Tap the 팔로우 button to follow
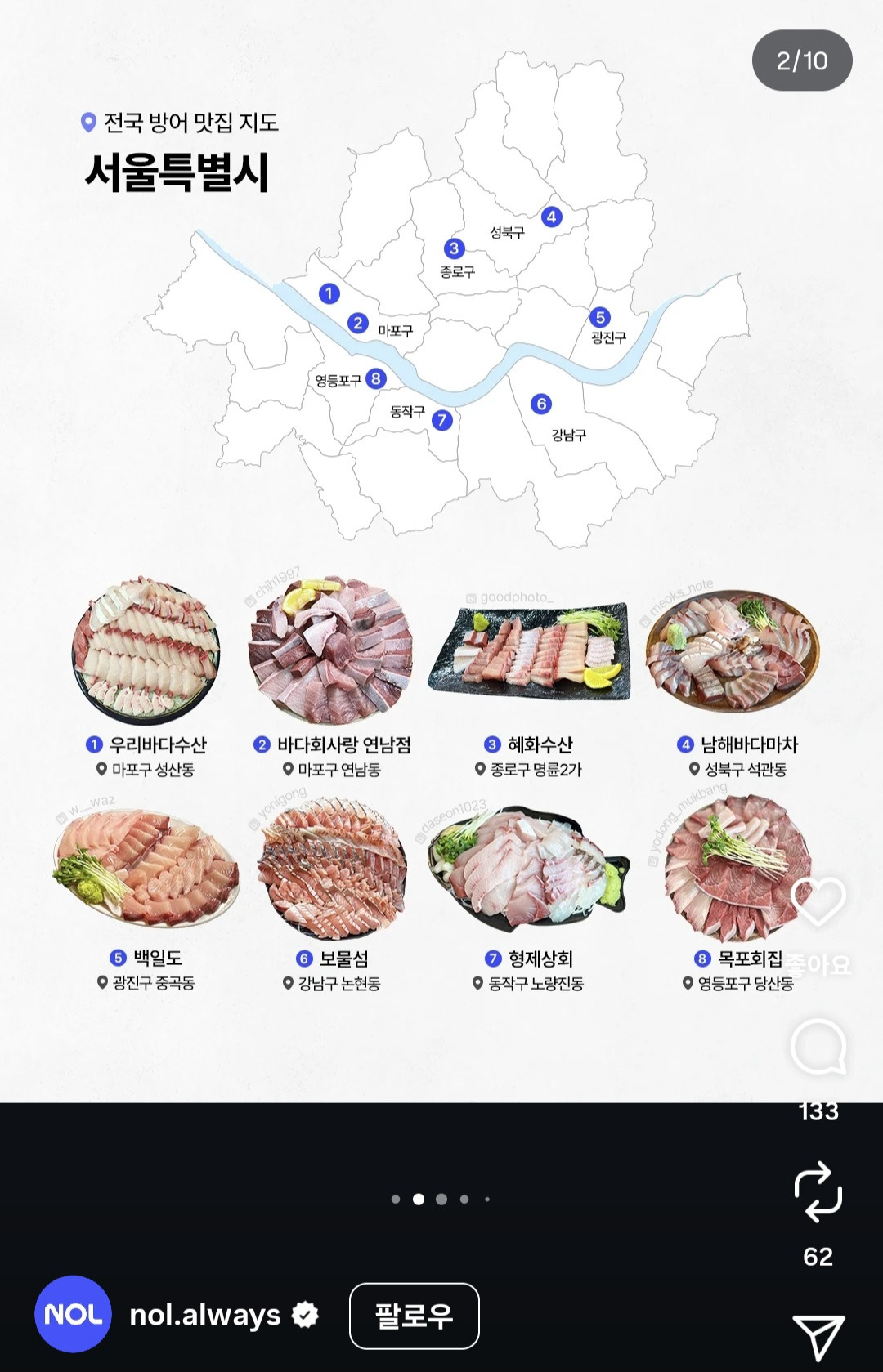 point(414,1316)
